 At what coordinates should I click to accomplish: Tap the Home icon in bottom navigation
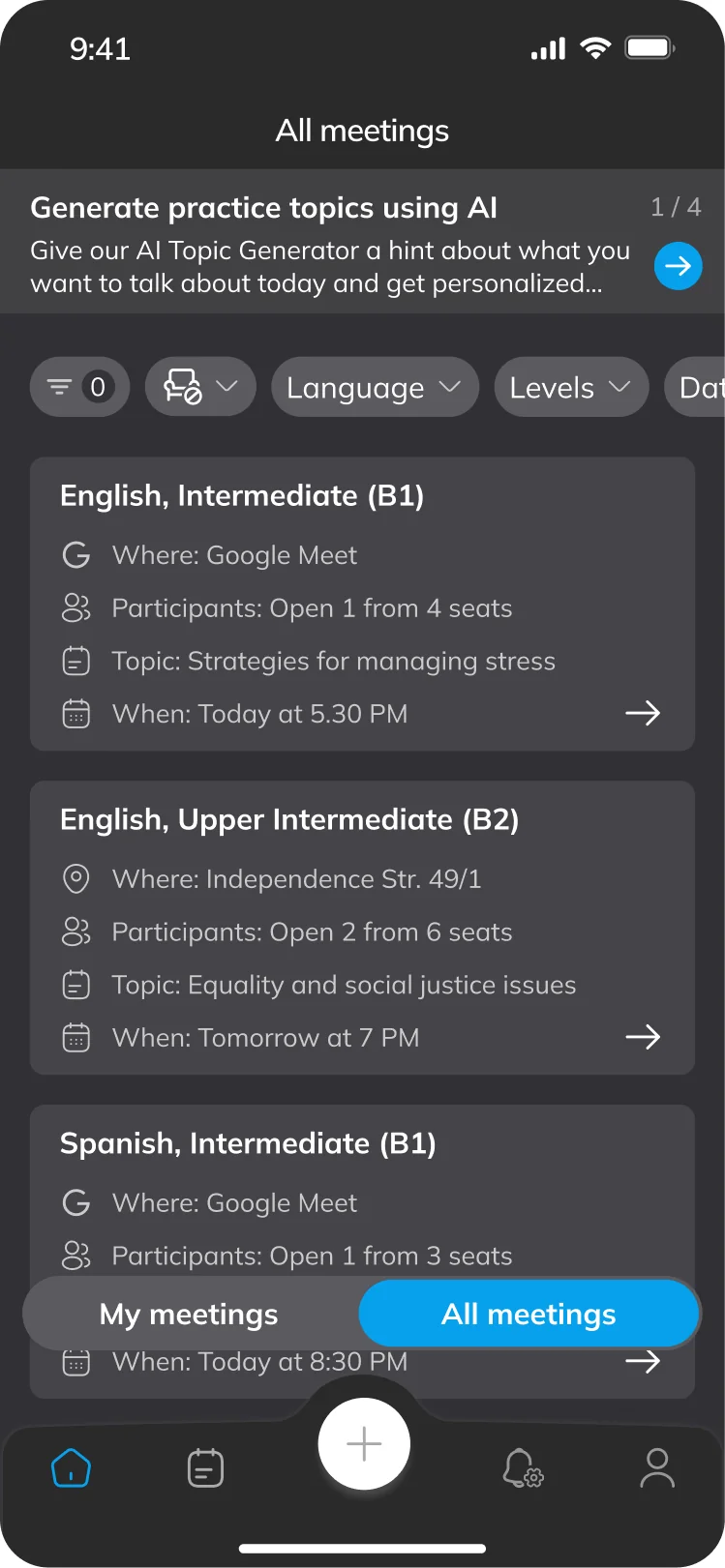pos(70,1467)
